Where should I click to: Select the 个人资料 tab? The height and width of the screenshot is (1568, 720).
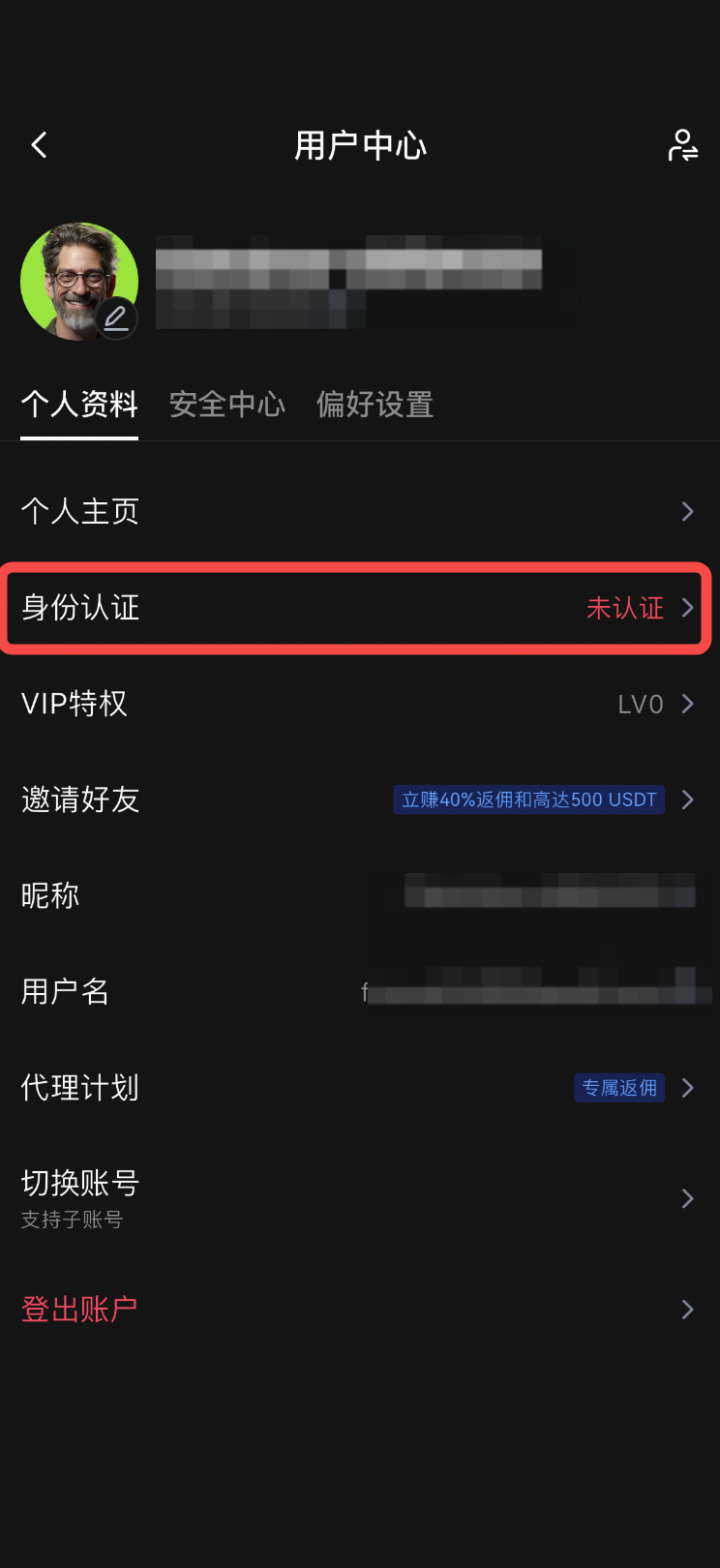(79, 405)
